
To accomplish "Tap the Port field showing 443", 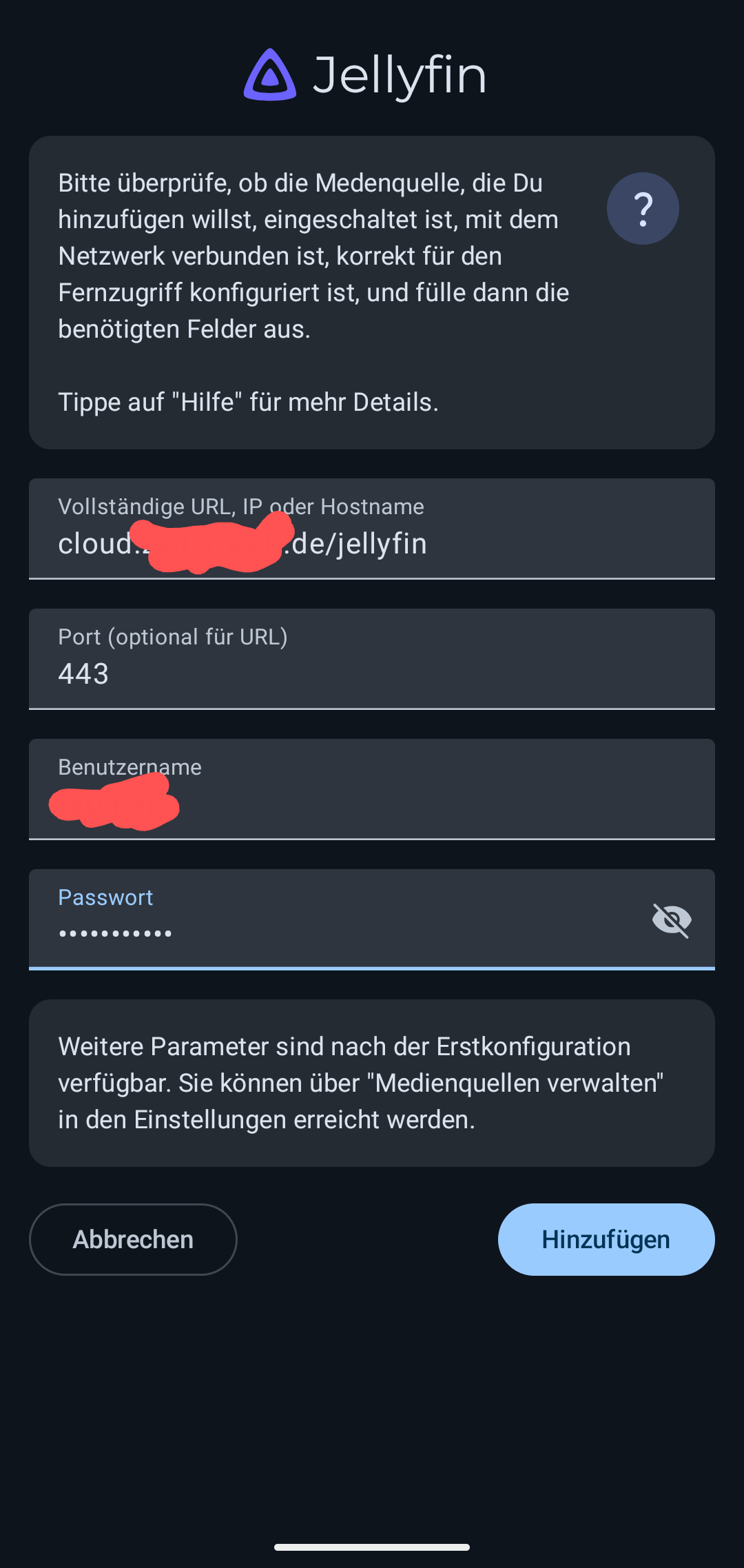I will click(372, 659).
